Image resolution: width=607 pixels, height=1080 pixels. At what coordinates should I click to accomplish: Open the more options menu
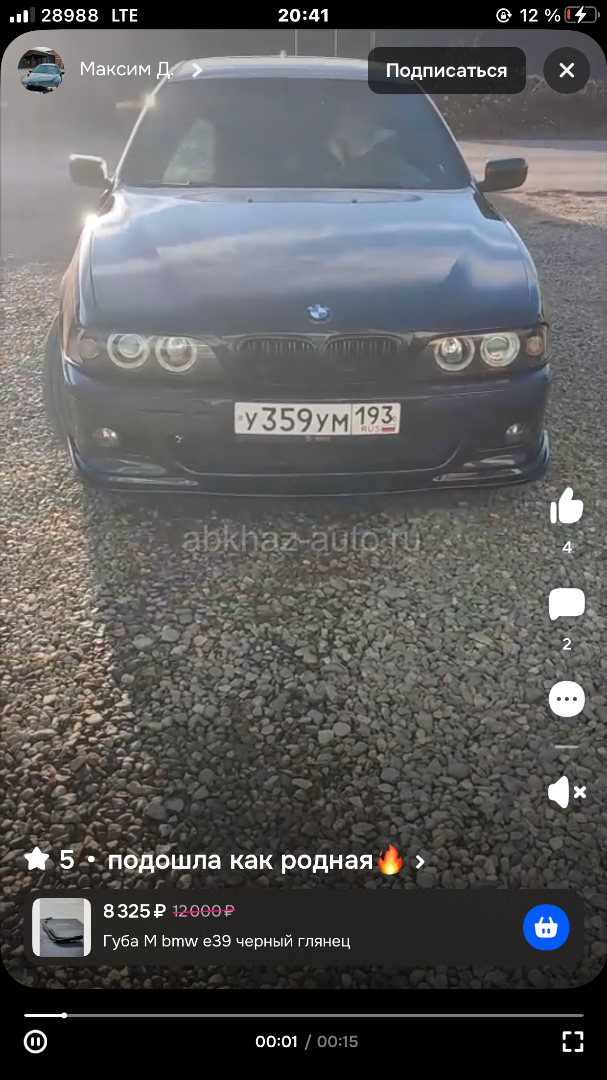tap(566, 699)
